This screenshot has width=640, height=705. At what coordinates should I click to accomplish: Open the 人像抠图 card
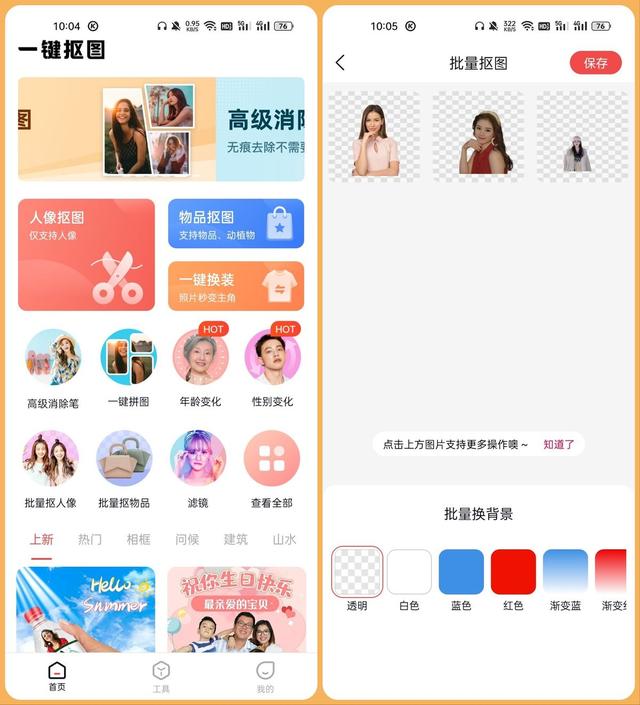(86, 254)
